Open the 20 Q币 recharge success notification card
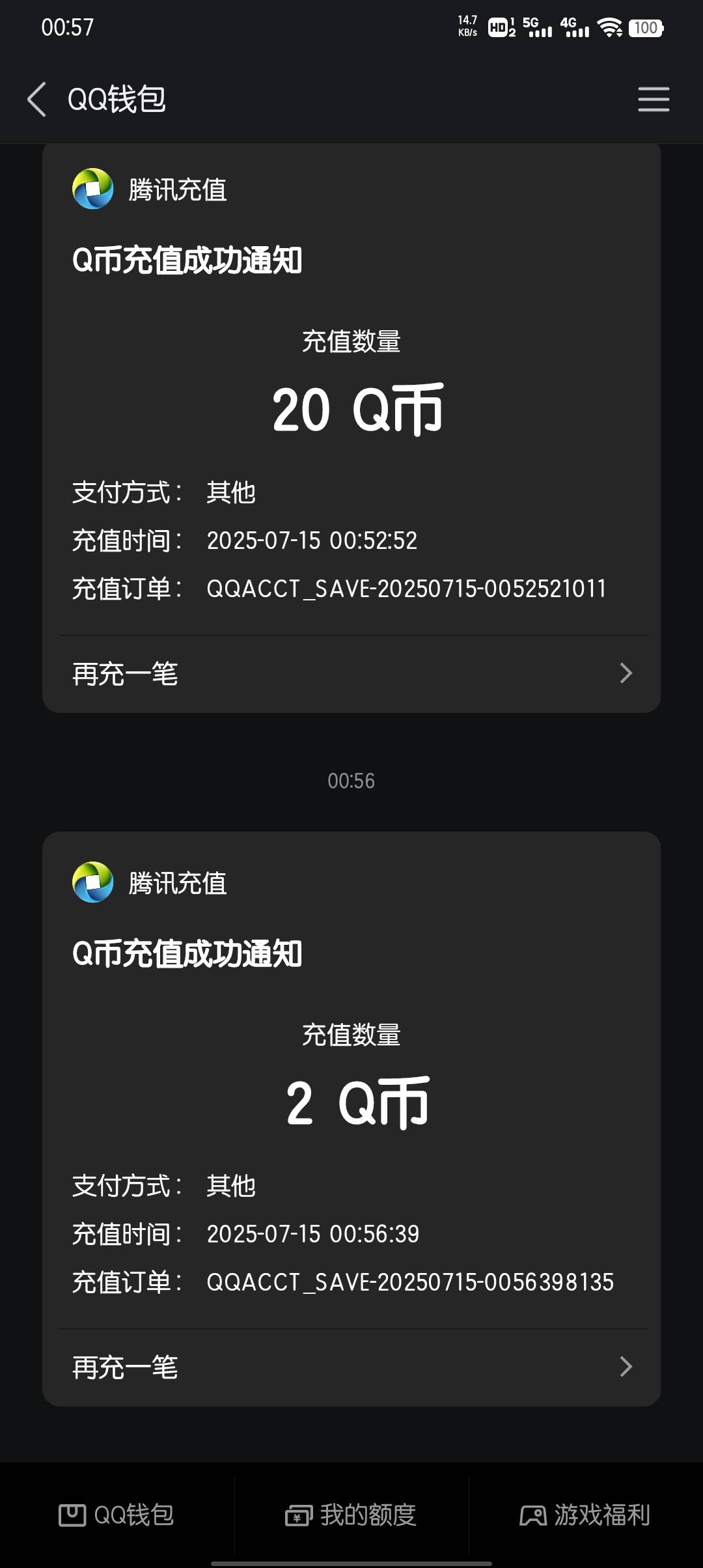Image resolution: width=703 pixels, height=1568 pixels. 351,389
